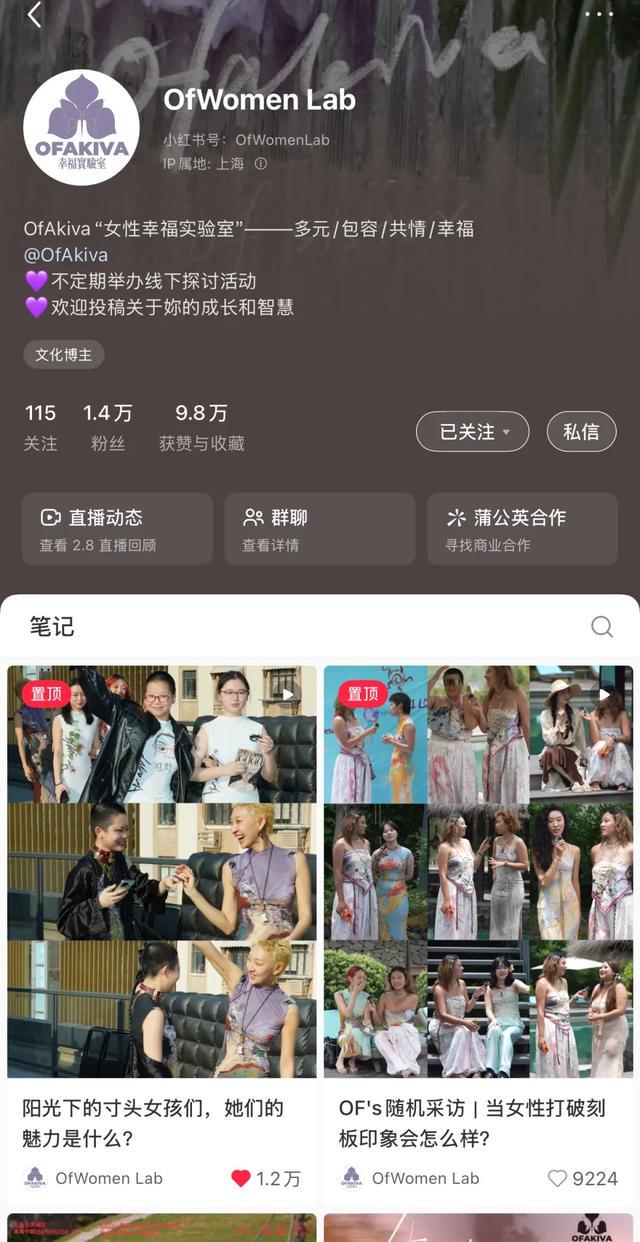The image size is (640, 1242).
Task: Tap the info icon beside IP属地
Action: 261,164
